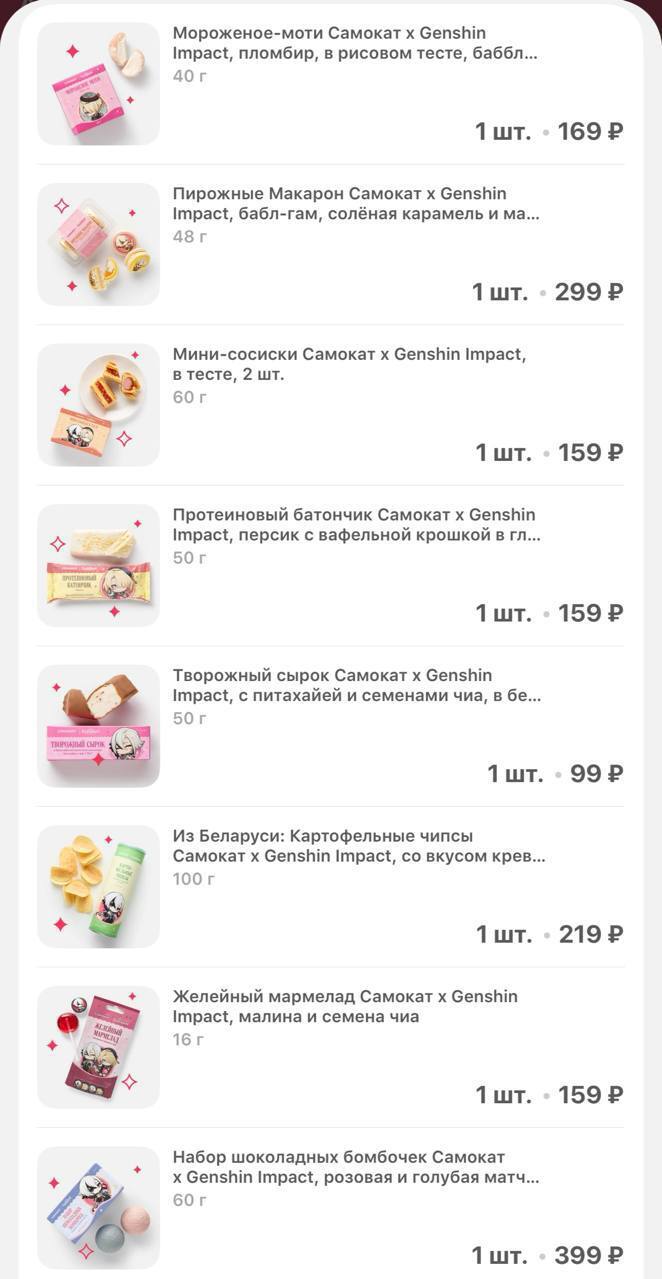Open the Творожный сырок product row
This screenshot has width=662, height=1279.
tap(355, 686)
